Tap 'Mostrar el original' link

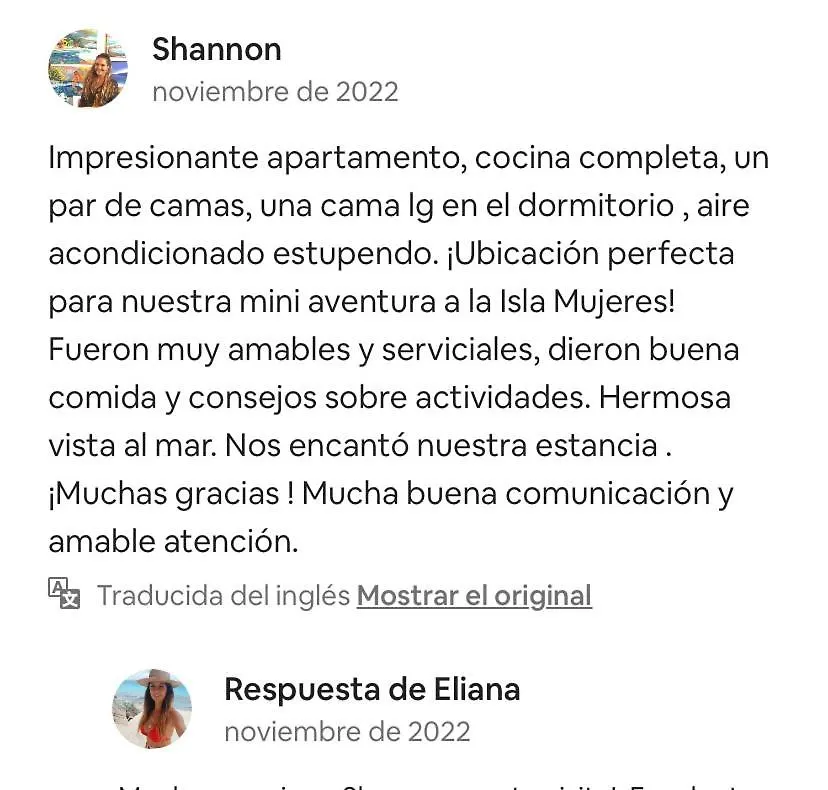click(x=474, y=596)
